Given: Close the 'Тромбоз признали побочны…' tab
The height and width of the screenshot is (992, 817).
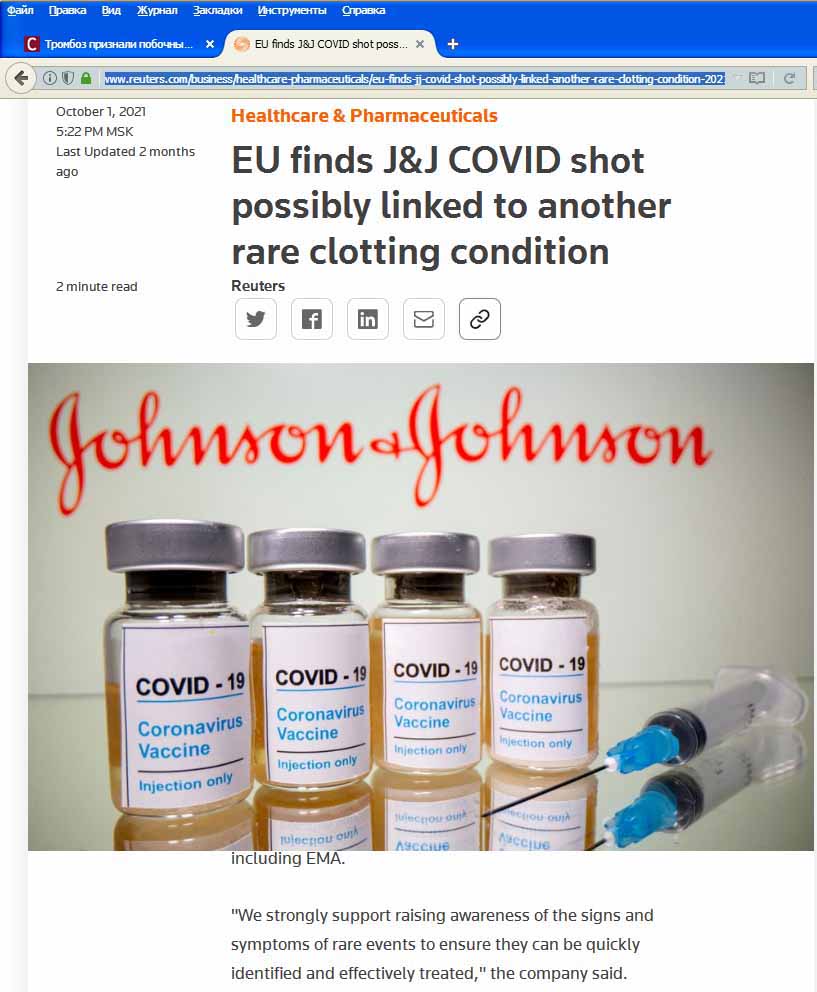Looking at the screenshot, I should pos(210,44).
